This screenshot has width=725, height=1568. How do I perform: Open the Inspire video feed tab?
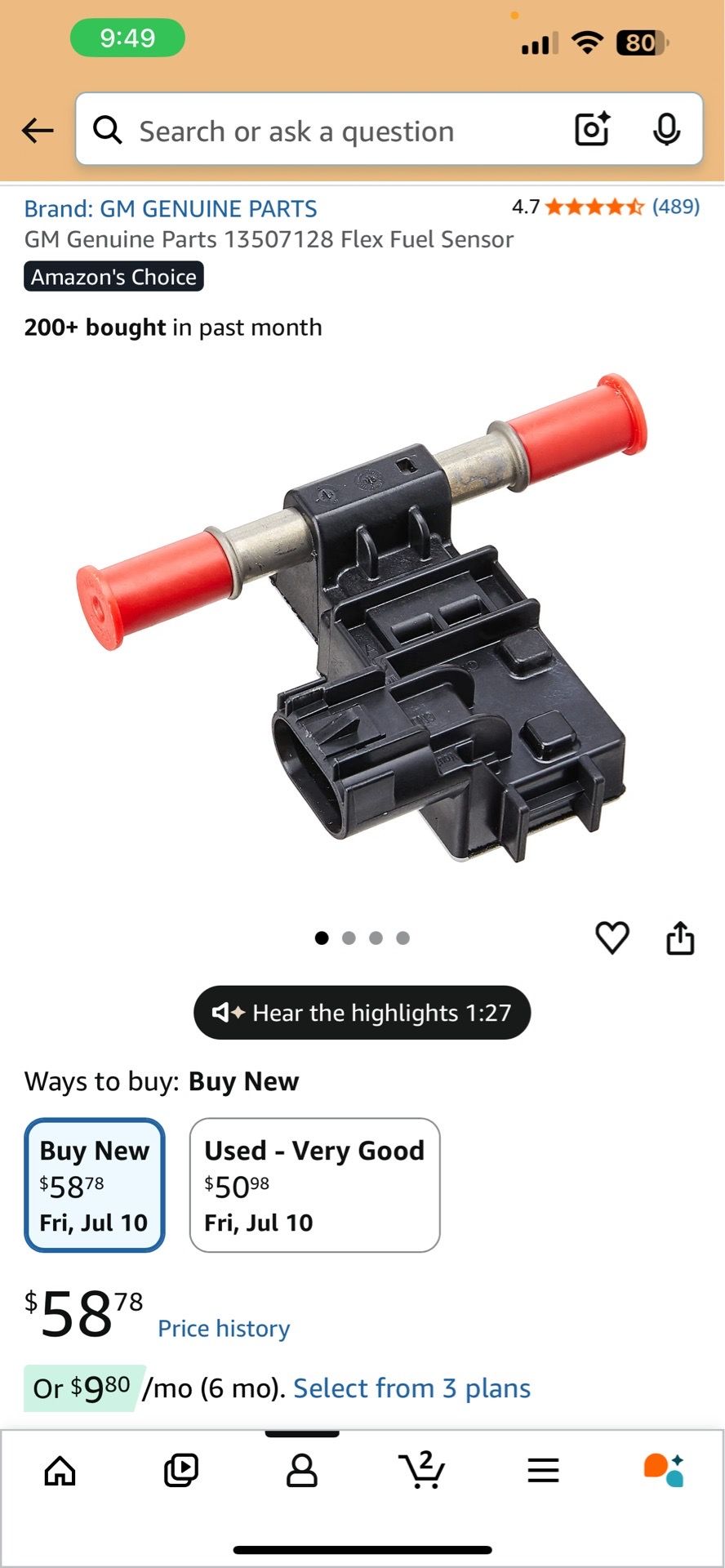180,1471
